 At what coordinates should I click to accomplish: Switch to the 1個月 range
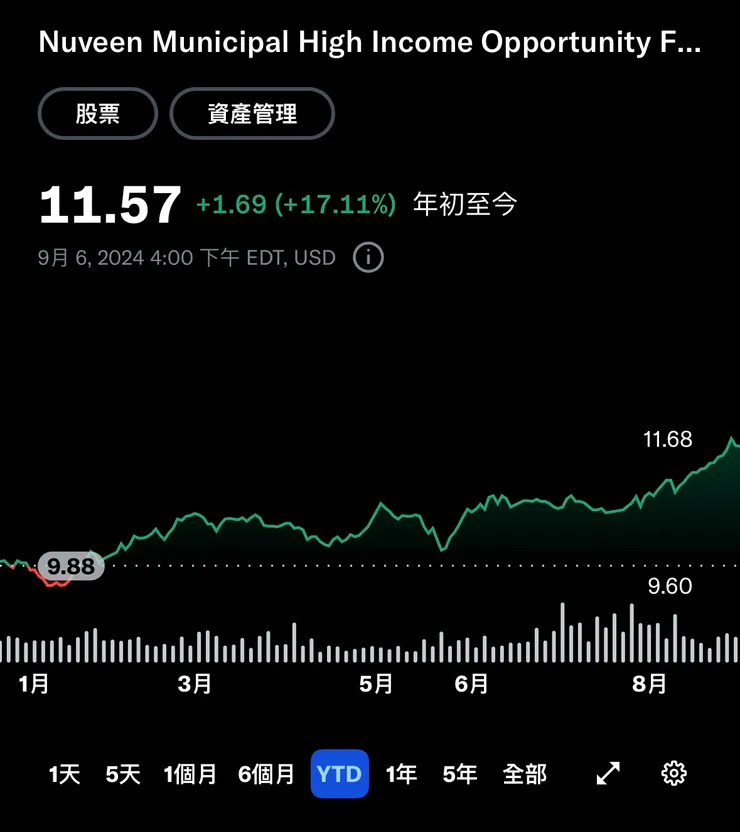[x=190, y=774]
